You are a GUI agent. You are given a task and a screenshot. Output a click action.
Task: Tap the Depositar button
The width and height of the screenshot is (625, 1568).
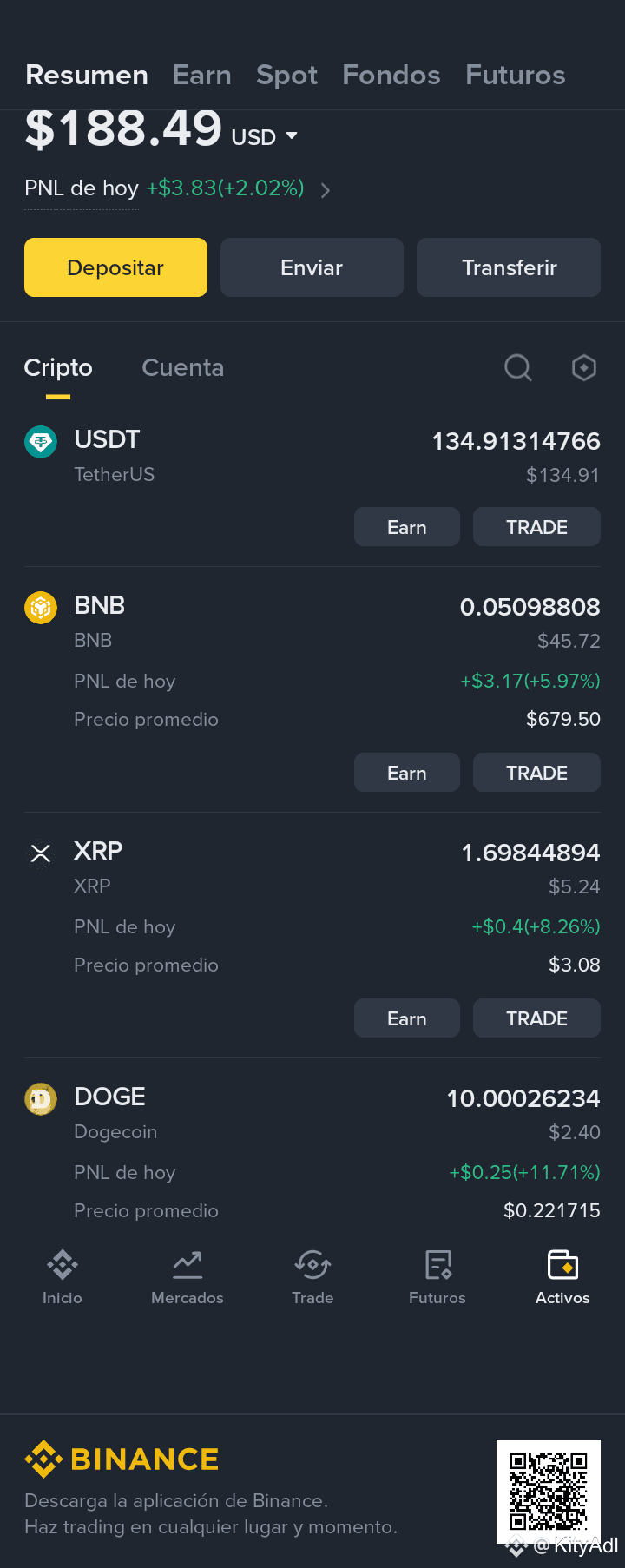[115, 267]
